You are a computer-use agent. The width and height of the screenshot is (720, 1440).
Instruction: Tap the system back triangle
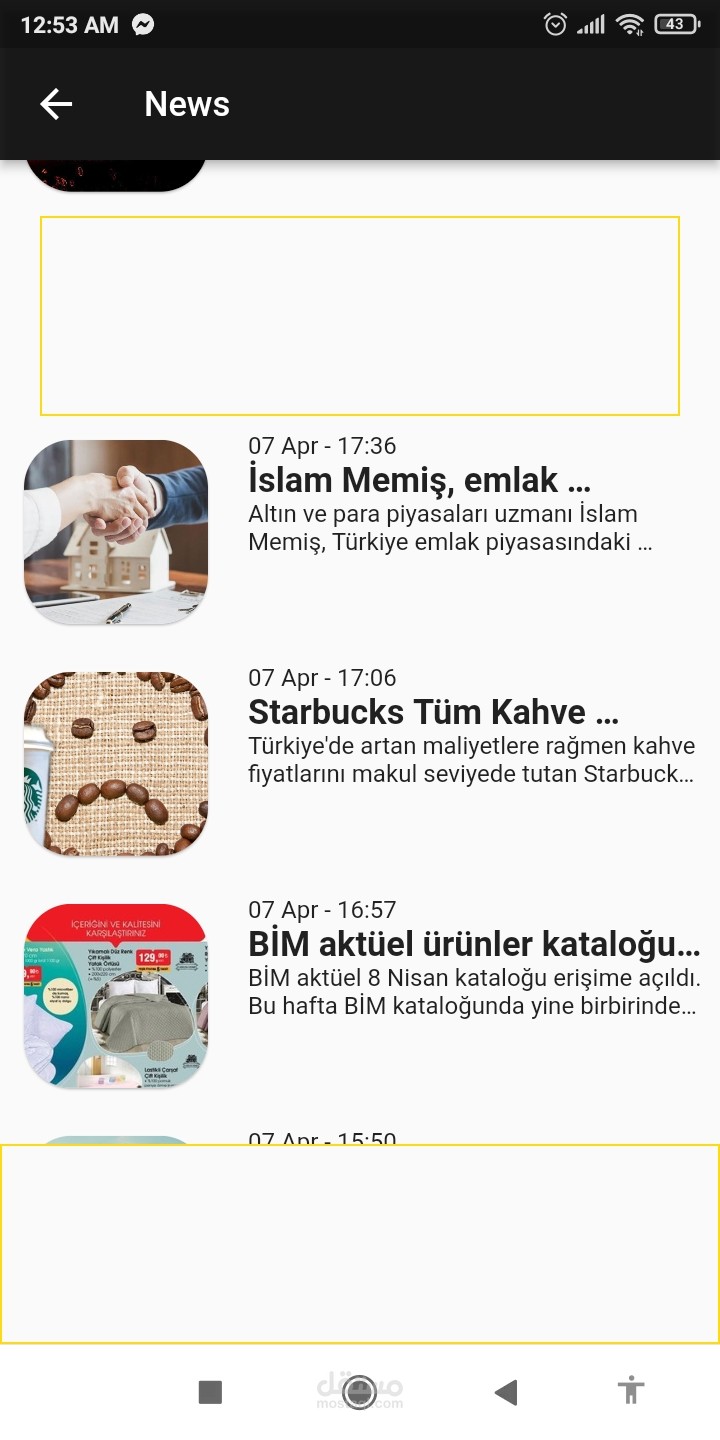[x=506, y=1391]
